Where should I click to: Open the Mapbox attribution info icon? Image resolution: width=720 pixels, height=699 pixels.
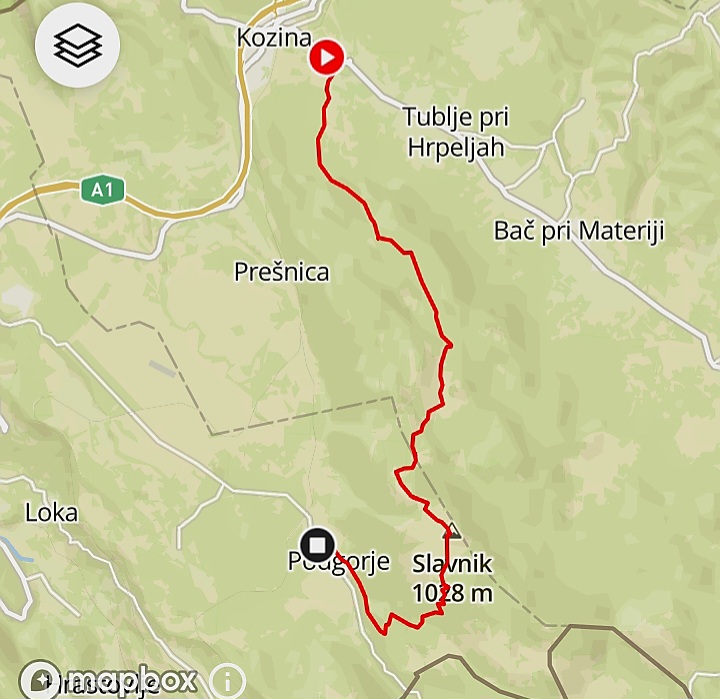(229, 682)
